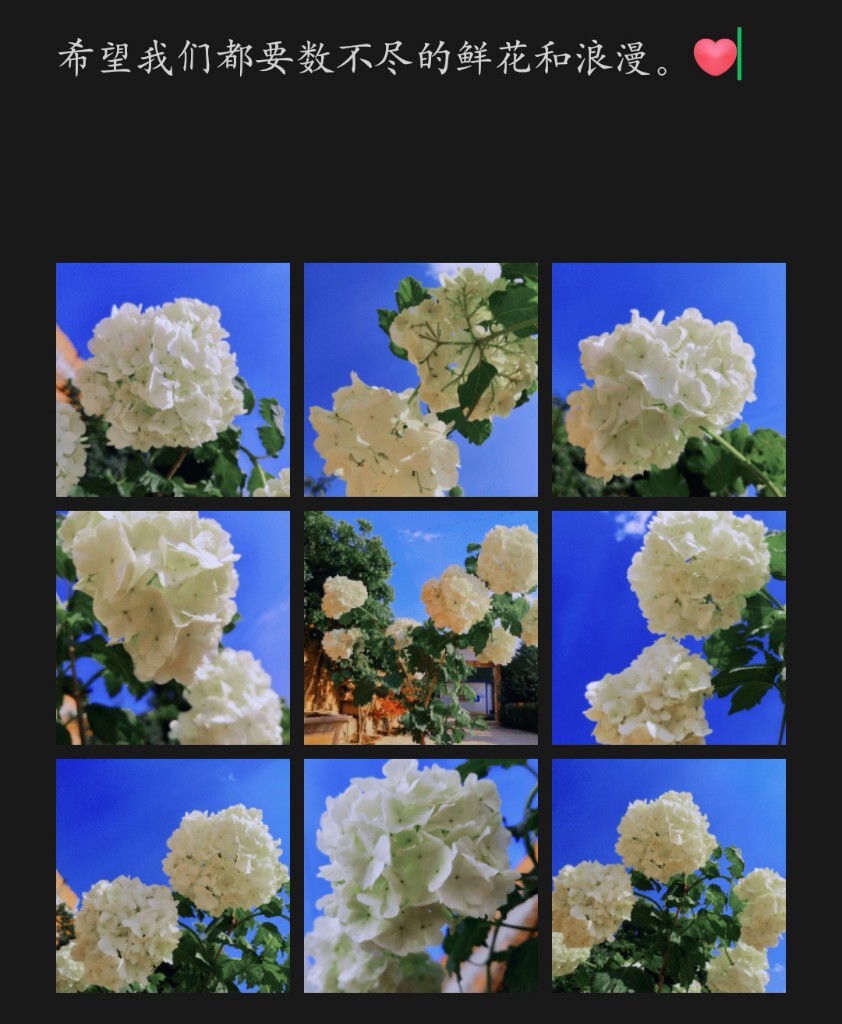Open the garden photo showing trees and building
The height and width of the screenshot is (1024, 842).
coord(420,628)
